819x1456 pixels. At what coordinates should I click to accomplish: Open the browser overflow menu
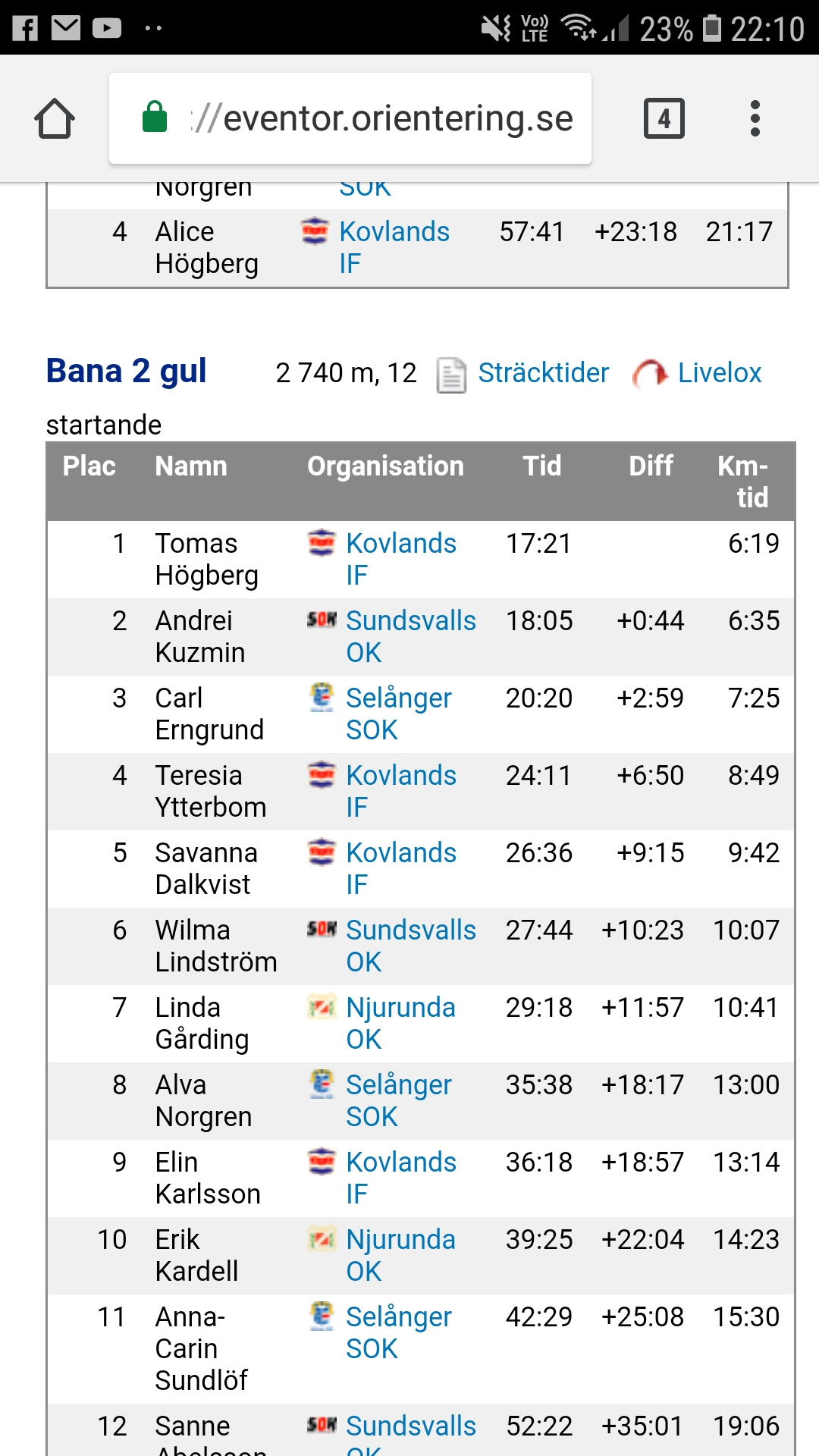click(x=755, y=118)
